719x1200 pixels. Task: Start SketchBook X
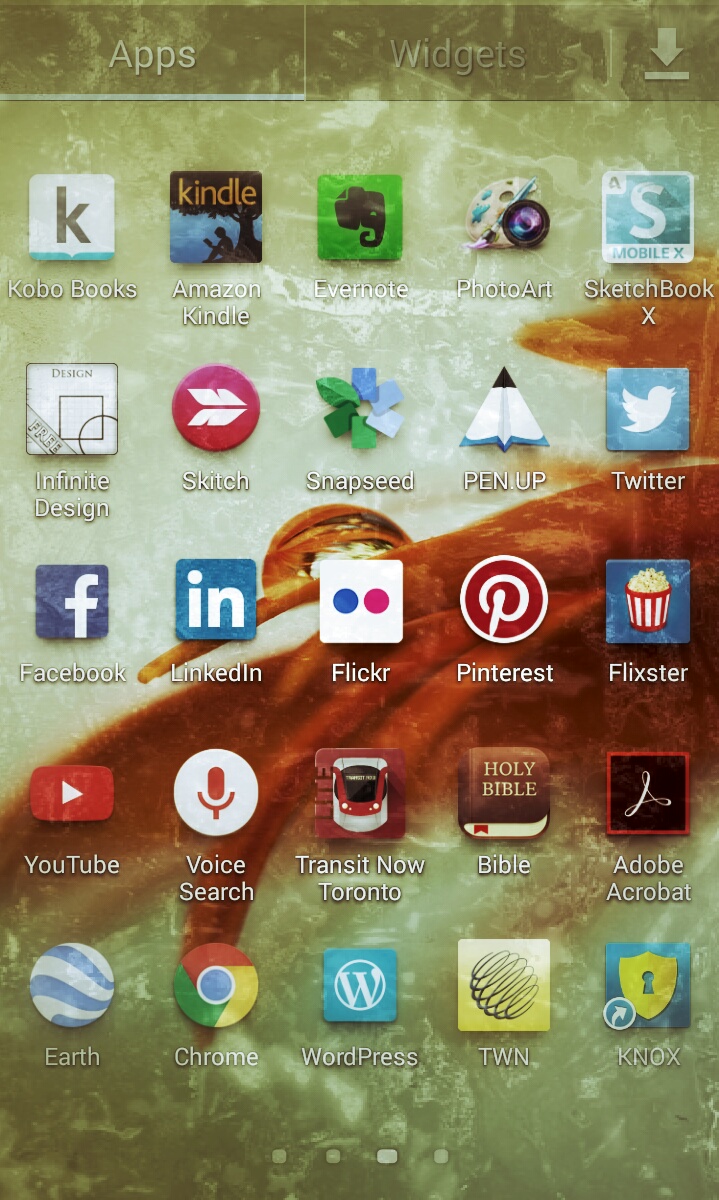click(648, 218)
